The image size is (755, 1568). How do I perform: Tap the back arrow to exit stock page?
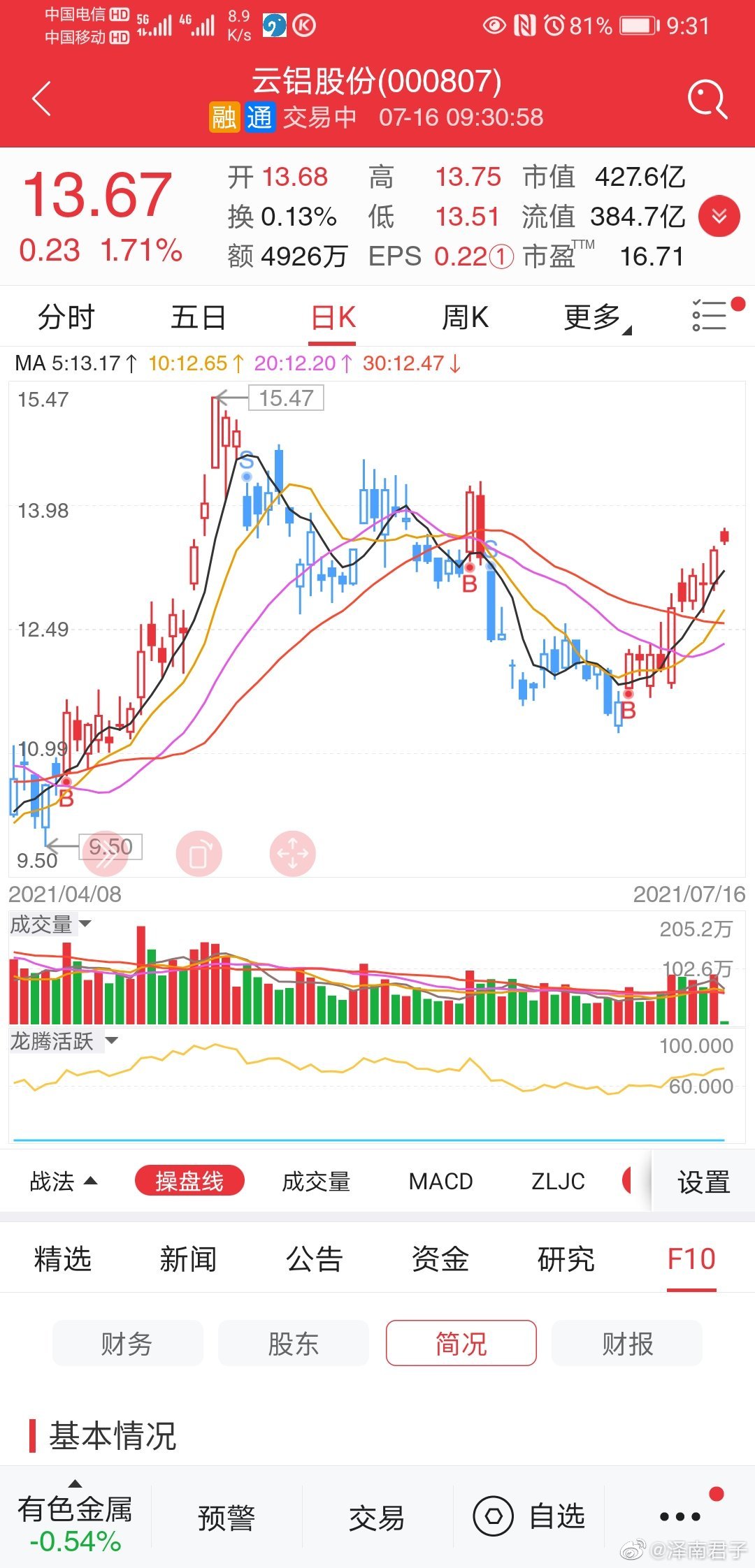(x=42, y=98)
